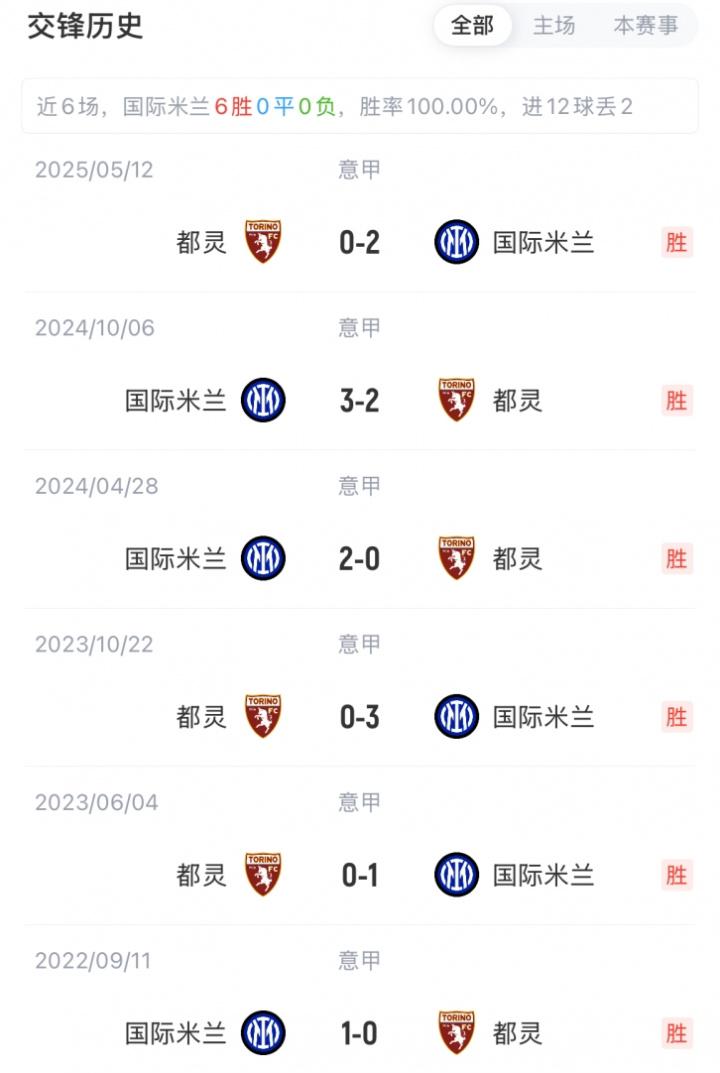Screen dimensions: 720x1073
Task: Open the 2024/10/06 match with 3-2 score
Action: pyautogui.click(x=360, y=400)
